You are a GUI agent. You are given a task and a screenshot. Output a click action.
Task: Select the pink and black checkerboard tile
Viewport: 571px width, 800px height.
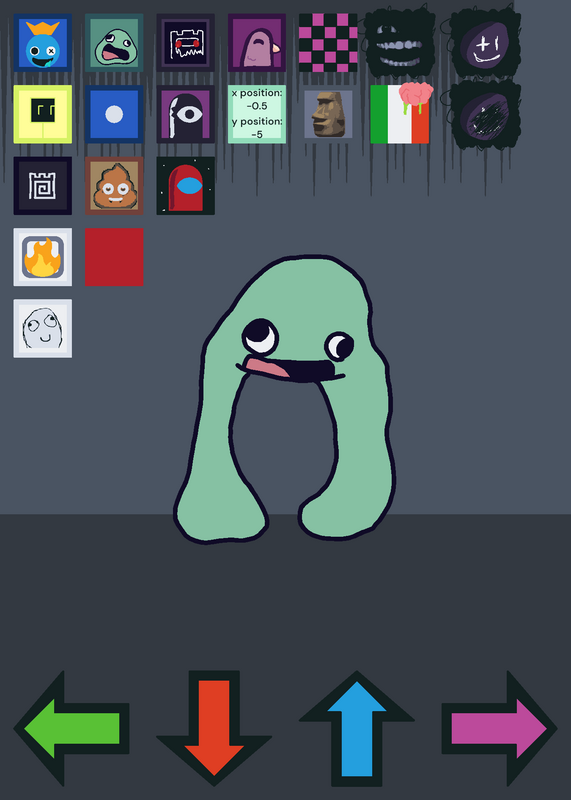[328, 43]
